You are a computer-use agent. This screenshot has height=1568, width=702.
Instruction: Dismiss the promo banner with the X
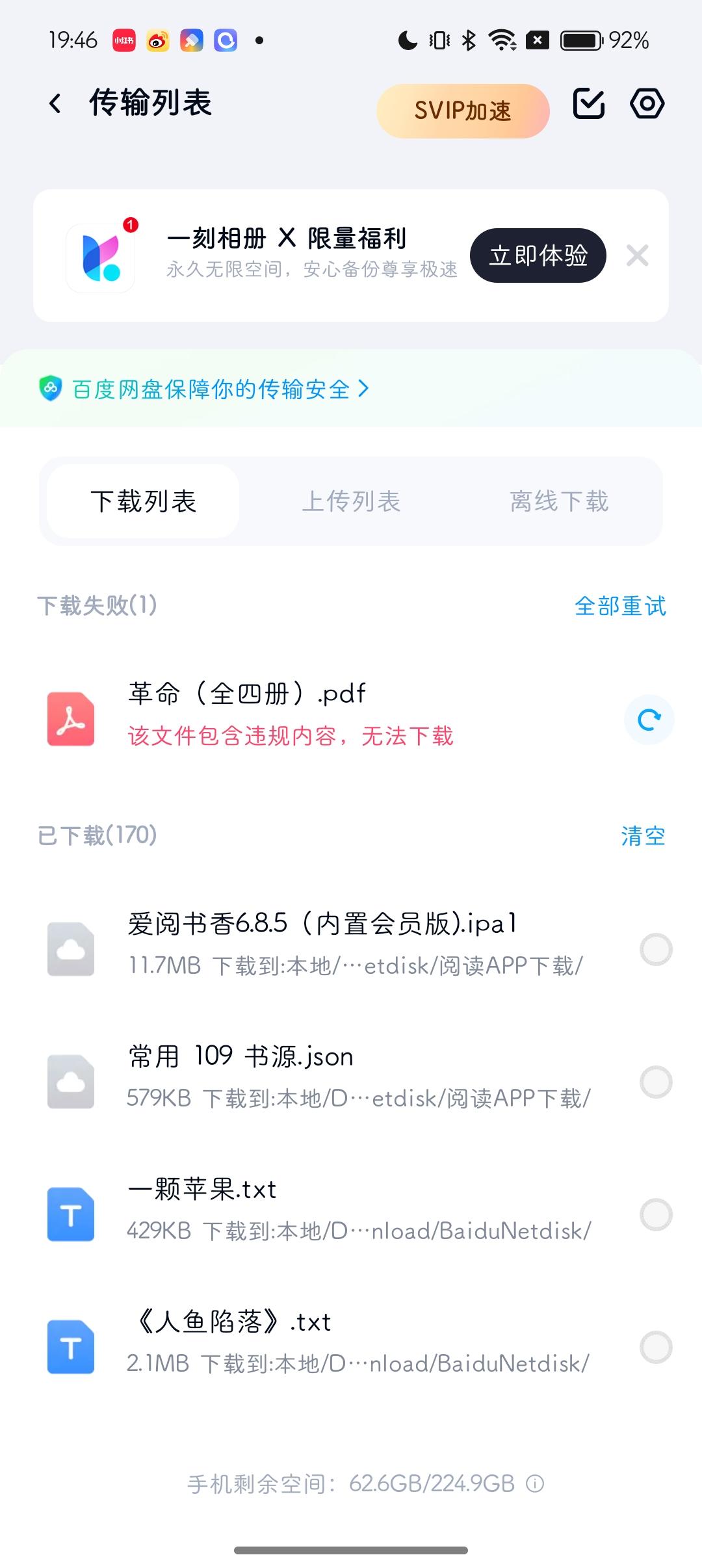click(638, 256)
